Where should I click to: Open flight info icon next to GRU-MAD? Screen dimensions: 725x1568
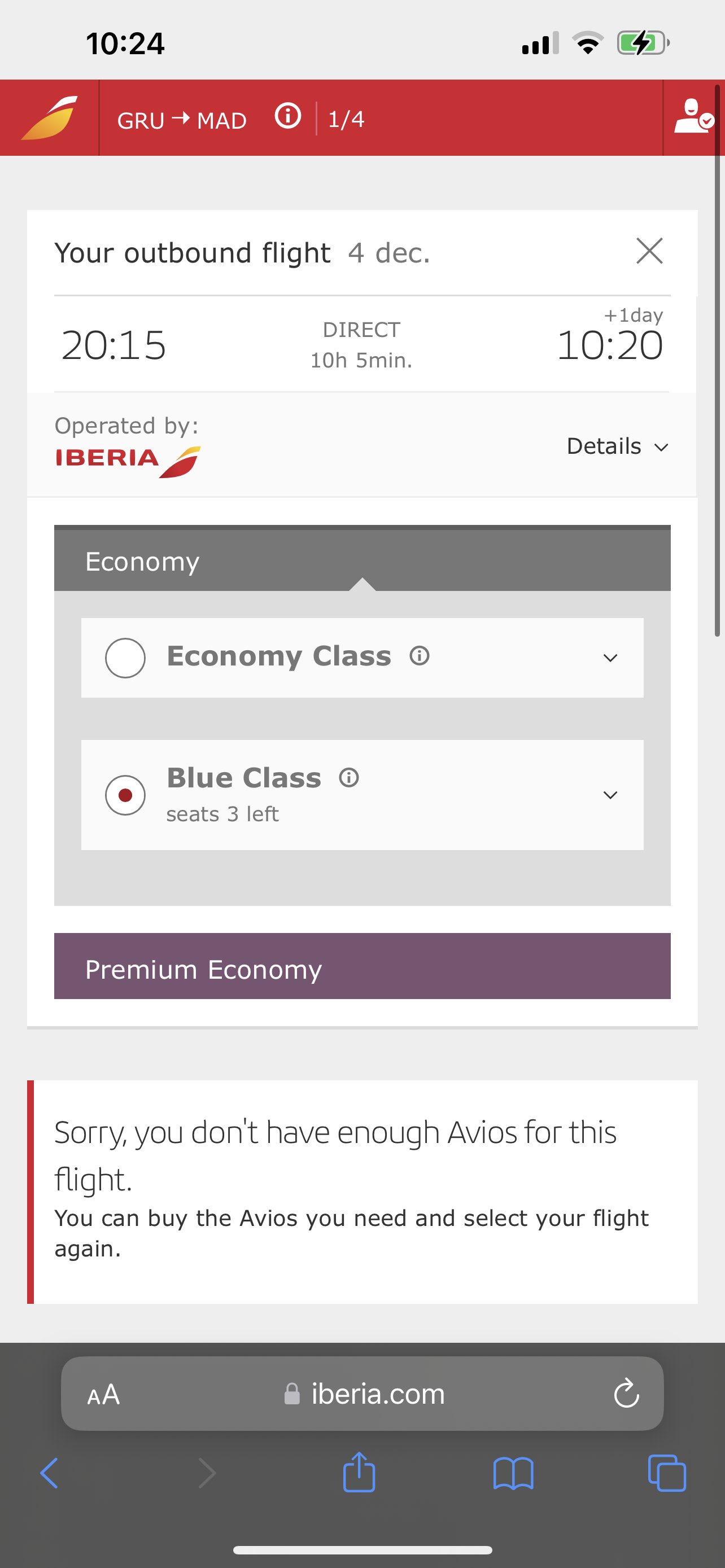pos(287,116)
